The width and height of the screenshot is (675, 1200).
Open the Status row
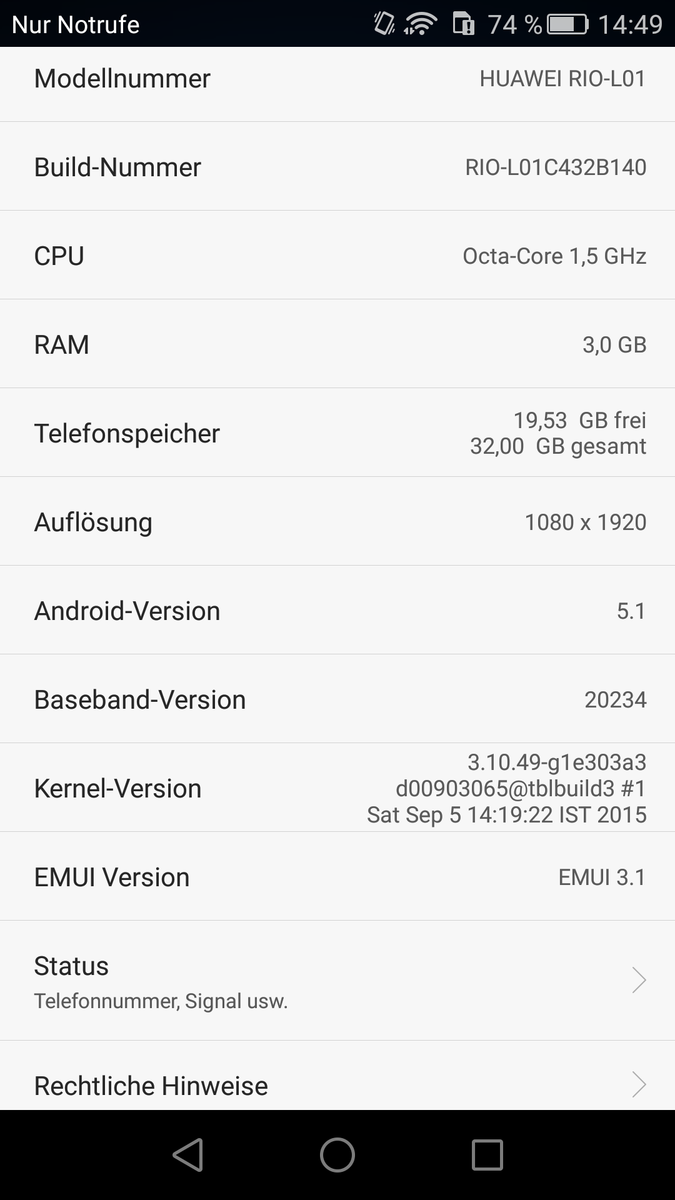point(337,981)
